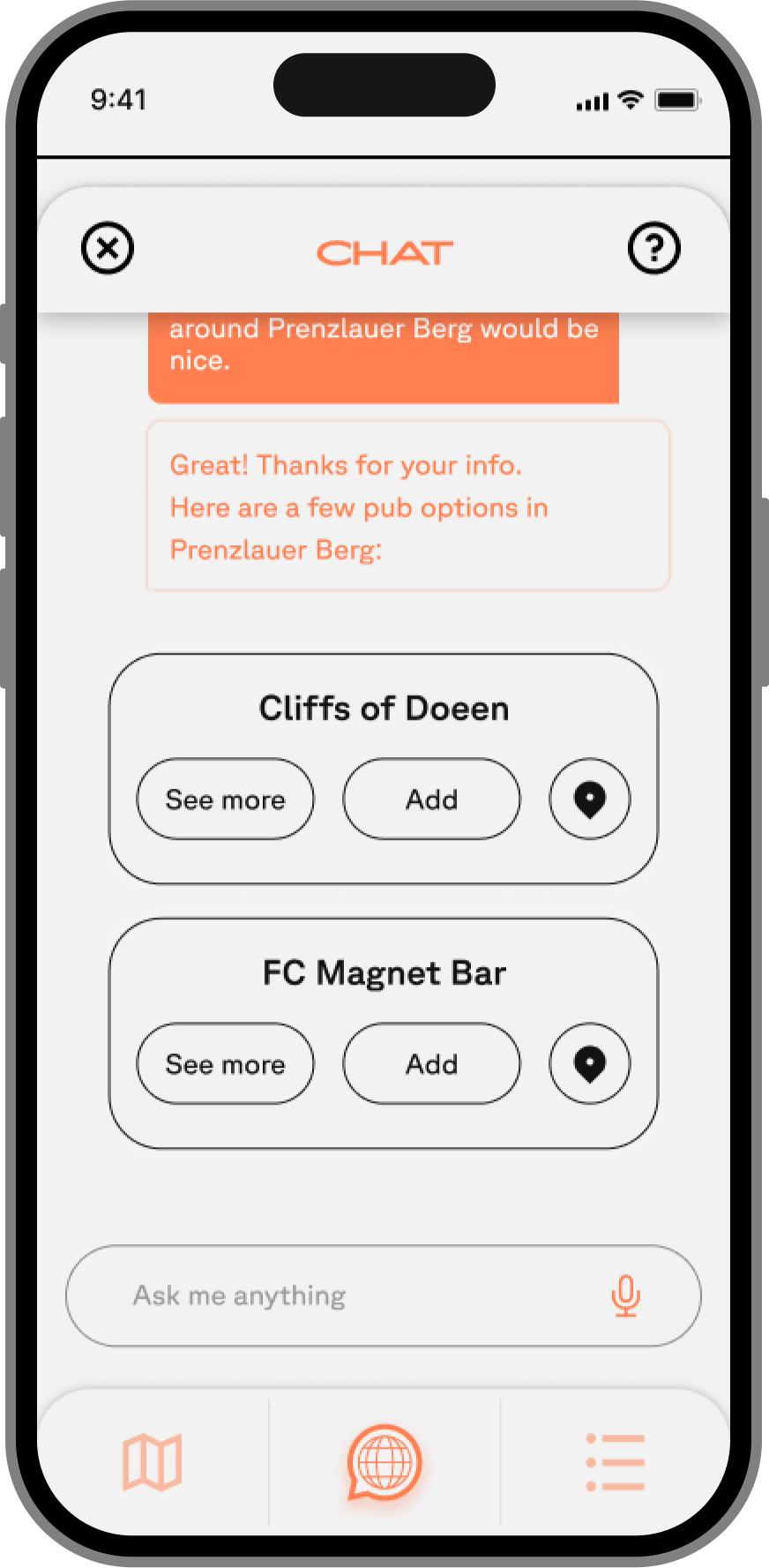769x1568 pixels.
Task: See more about FC Magnet Bar
Action: [x=225, y=1063]
